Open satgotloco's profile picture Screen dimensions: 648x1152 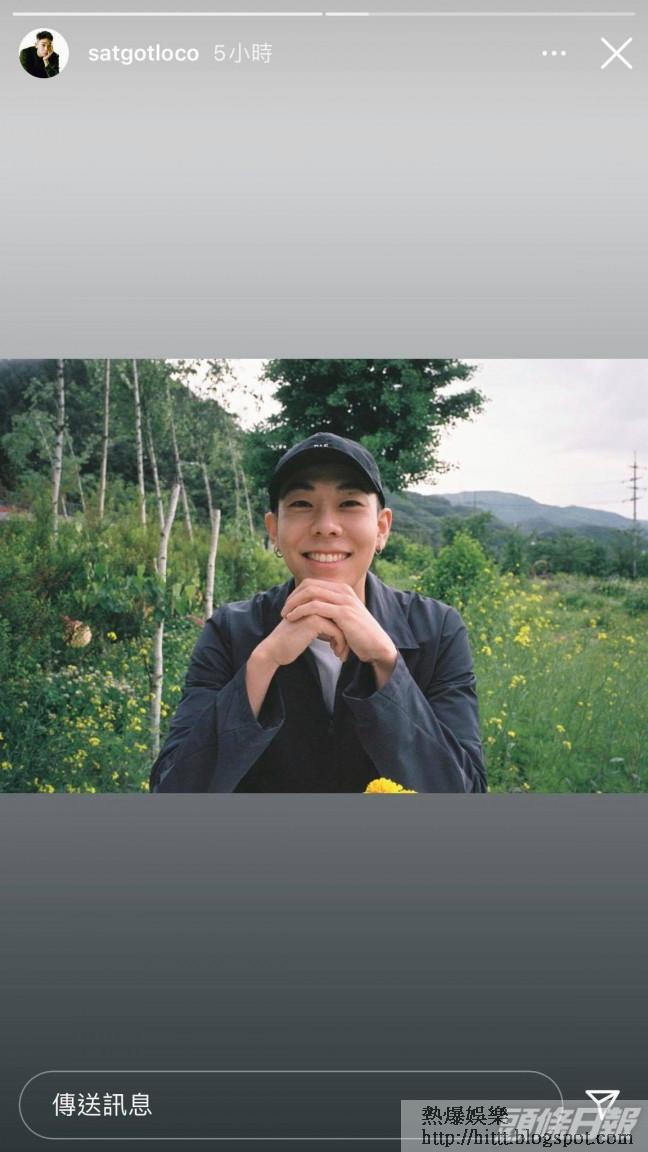pos(44,54)
